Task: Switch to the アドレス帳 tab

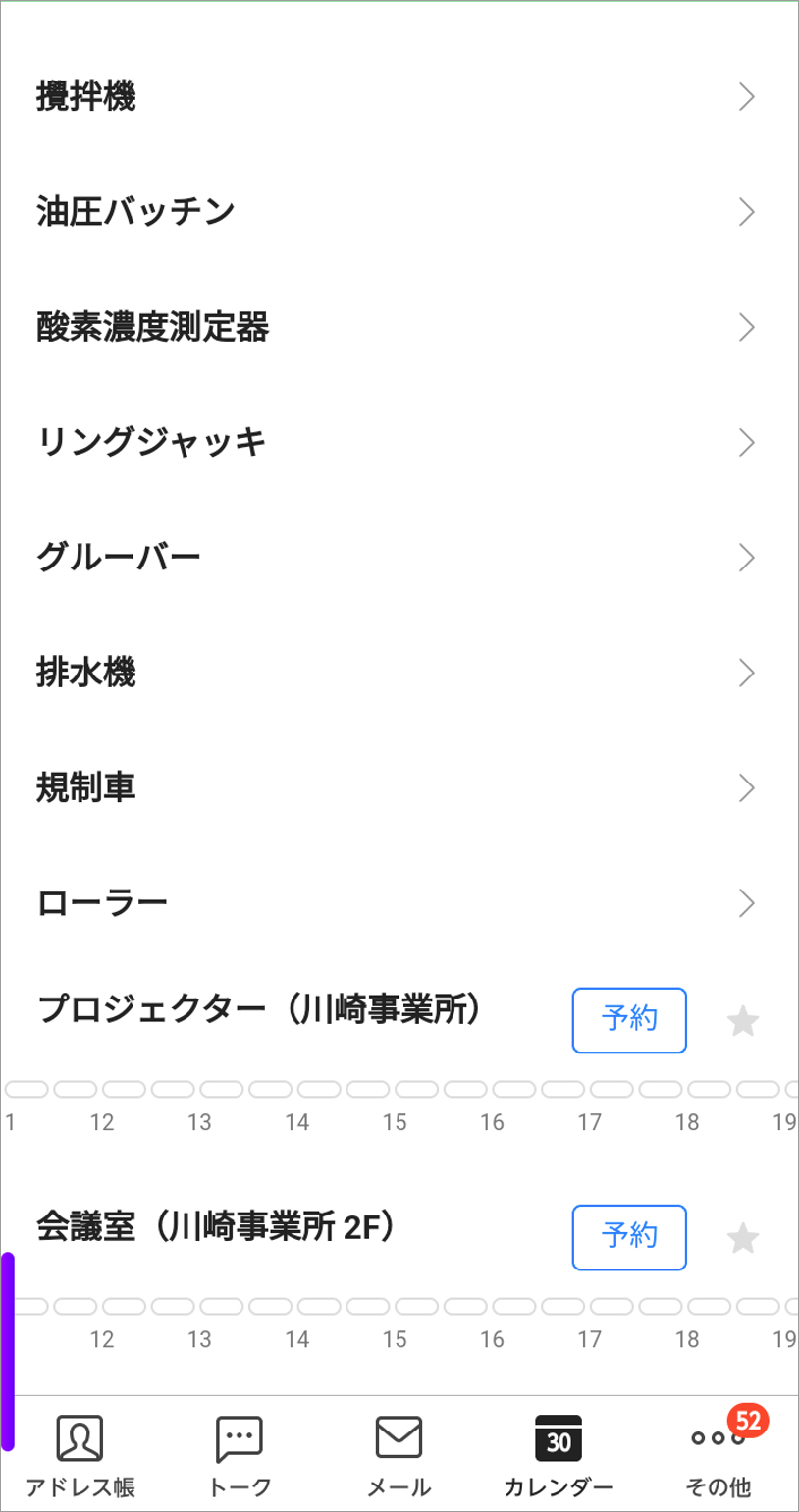Action: click(x=80, y=1455)
